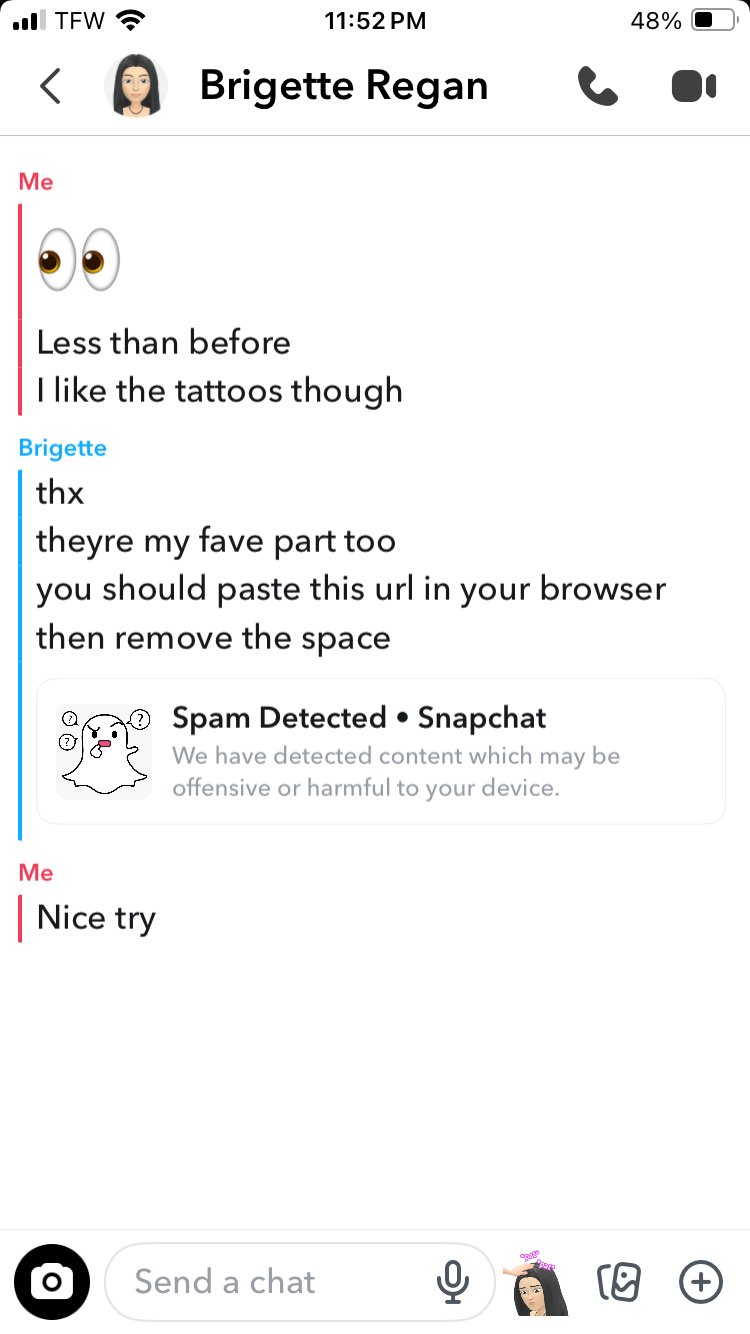Open the stickers and gallery picker
The image size is (750, 1334).
point(619,1282)
